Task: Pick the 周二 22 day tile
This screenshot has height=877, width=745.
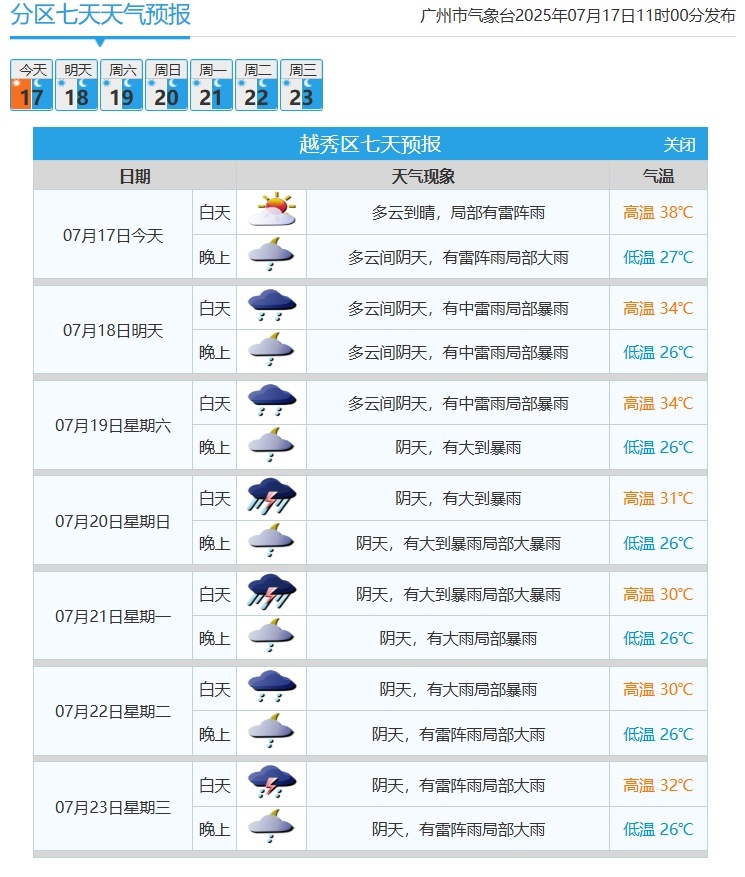Action: click(x=256, y=85)
